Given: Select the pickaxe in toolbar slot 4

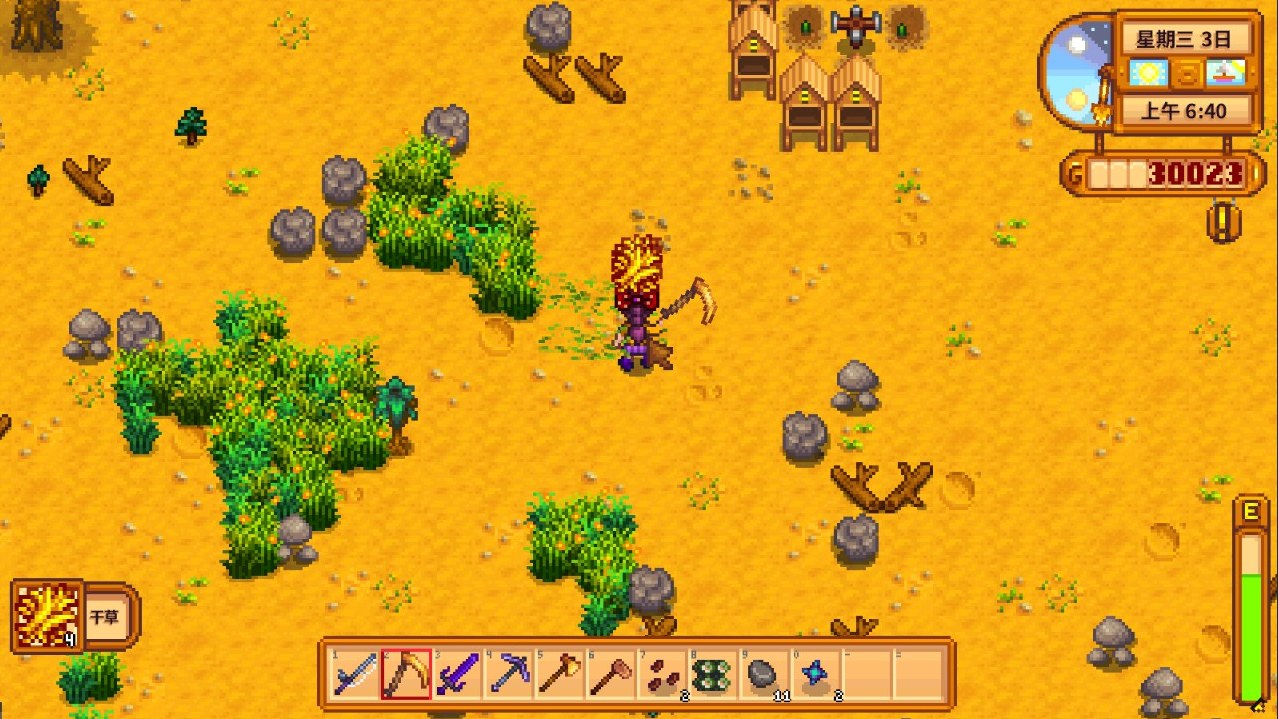Looking at the screenshot, I should pyautogui.click(x=509, y=674).
